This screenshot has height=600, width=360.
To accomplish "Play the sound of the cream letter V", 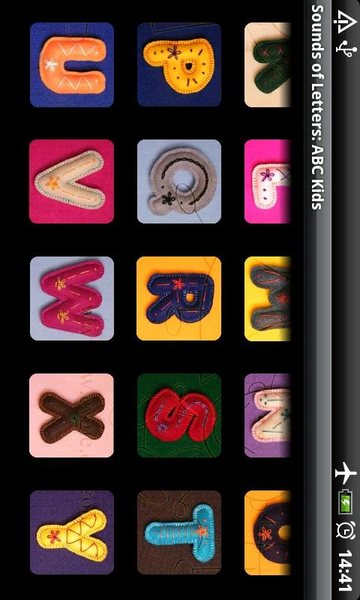I will (x=72, y=181).
